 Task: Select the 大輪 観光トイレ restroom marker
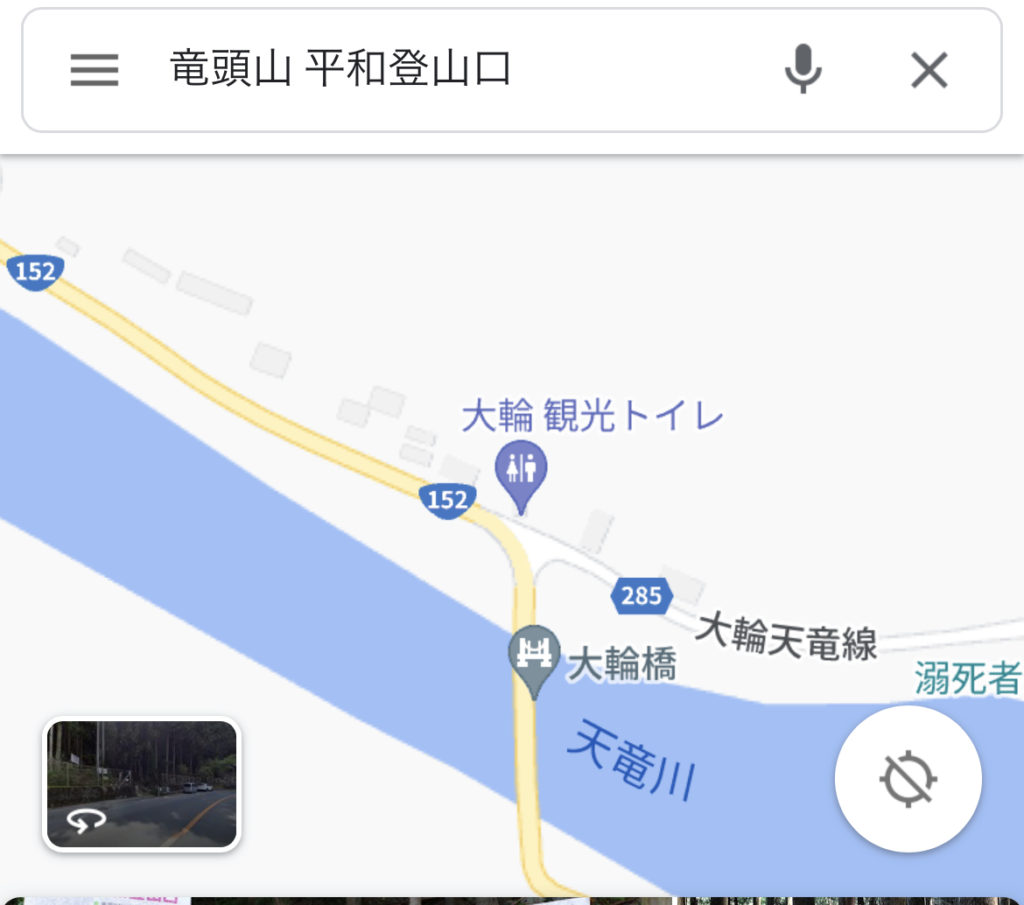point(521,472)
